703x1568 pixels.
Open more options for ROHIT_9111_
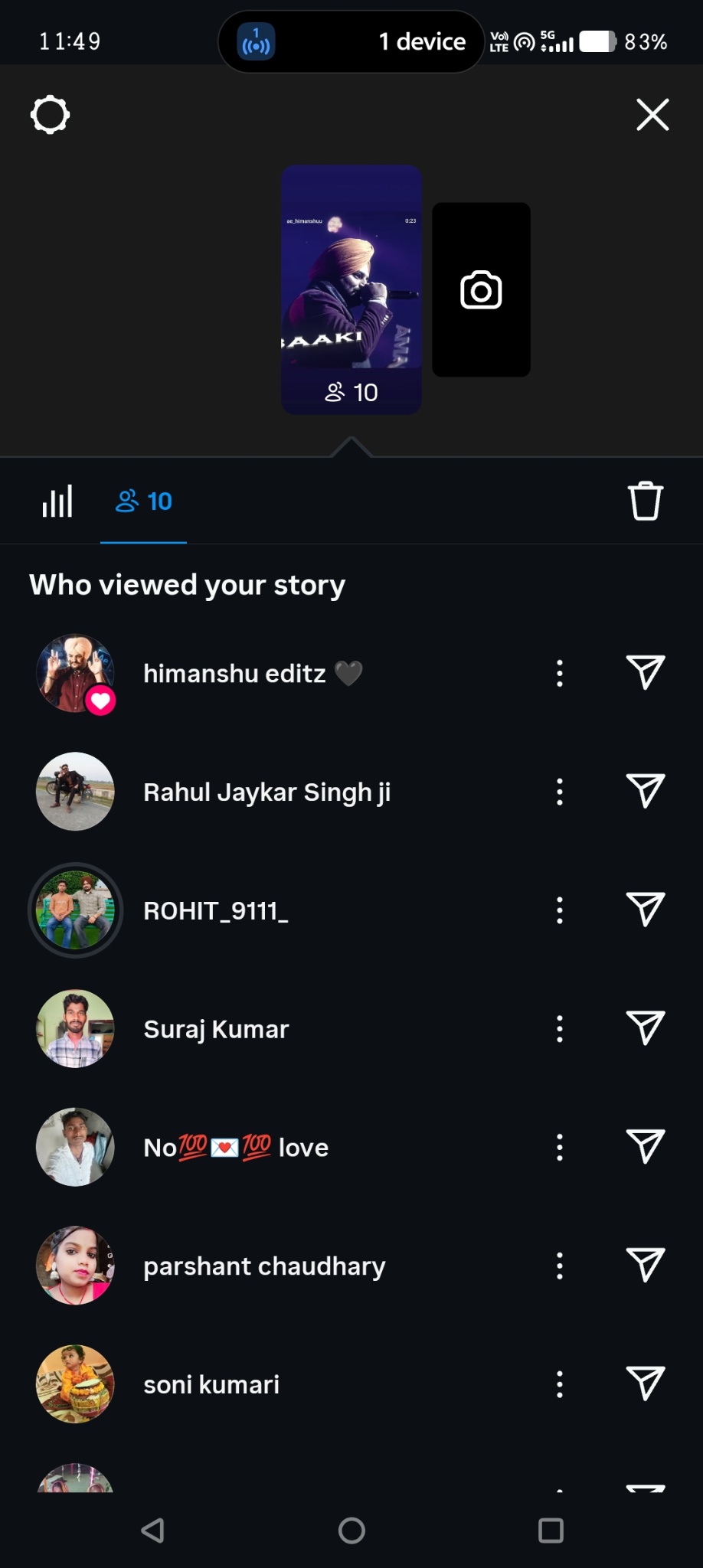[x=560, y=910]
